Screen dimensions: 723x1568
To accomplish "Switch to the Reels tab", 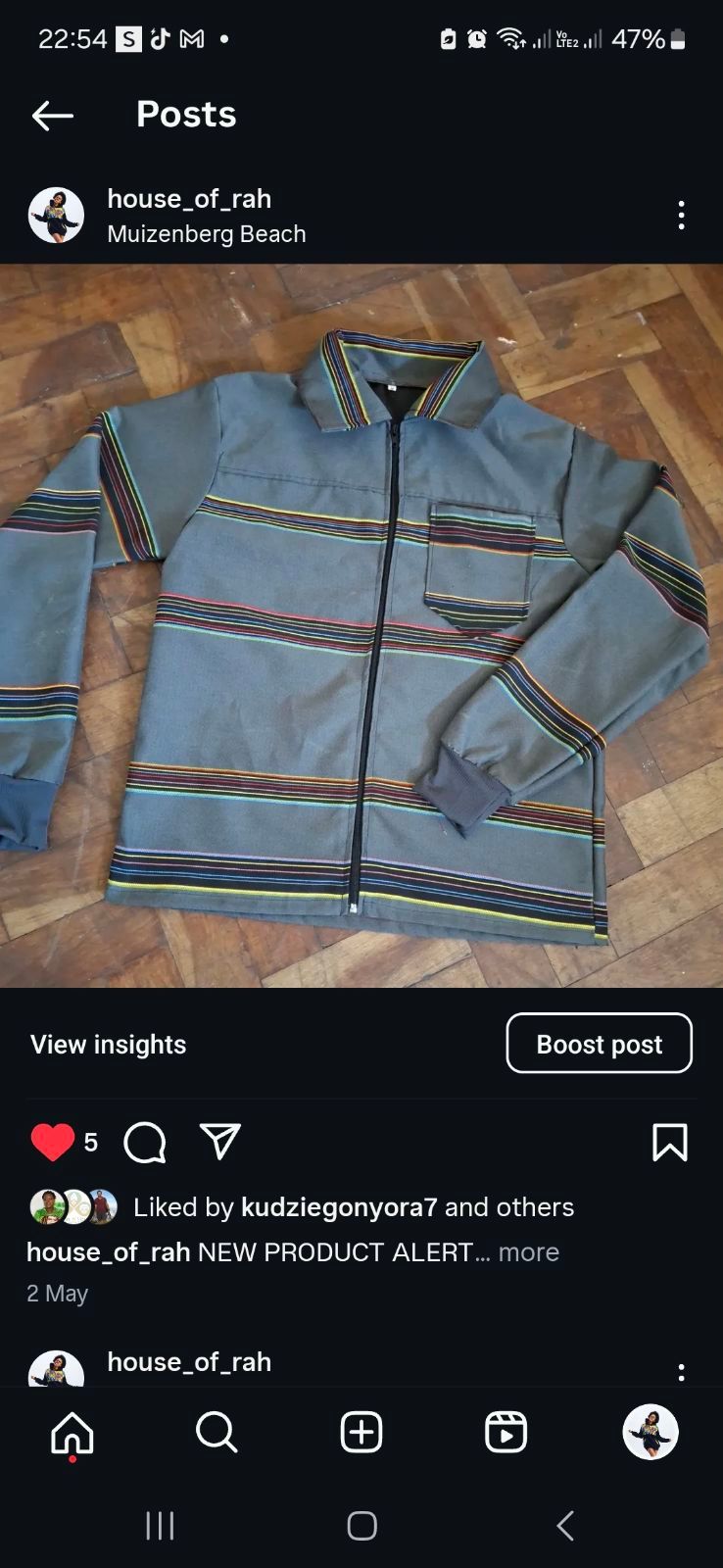I will pos(506,1433).
